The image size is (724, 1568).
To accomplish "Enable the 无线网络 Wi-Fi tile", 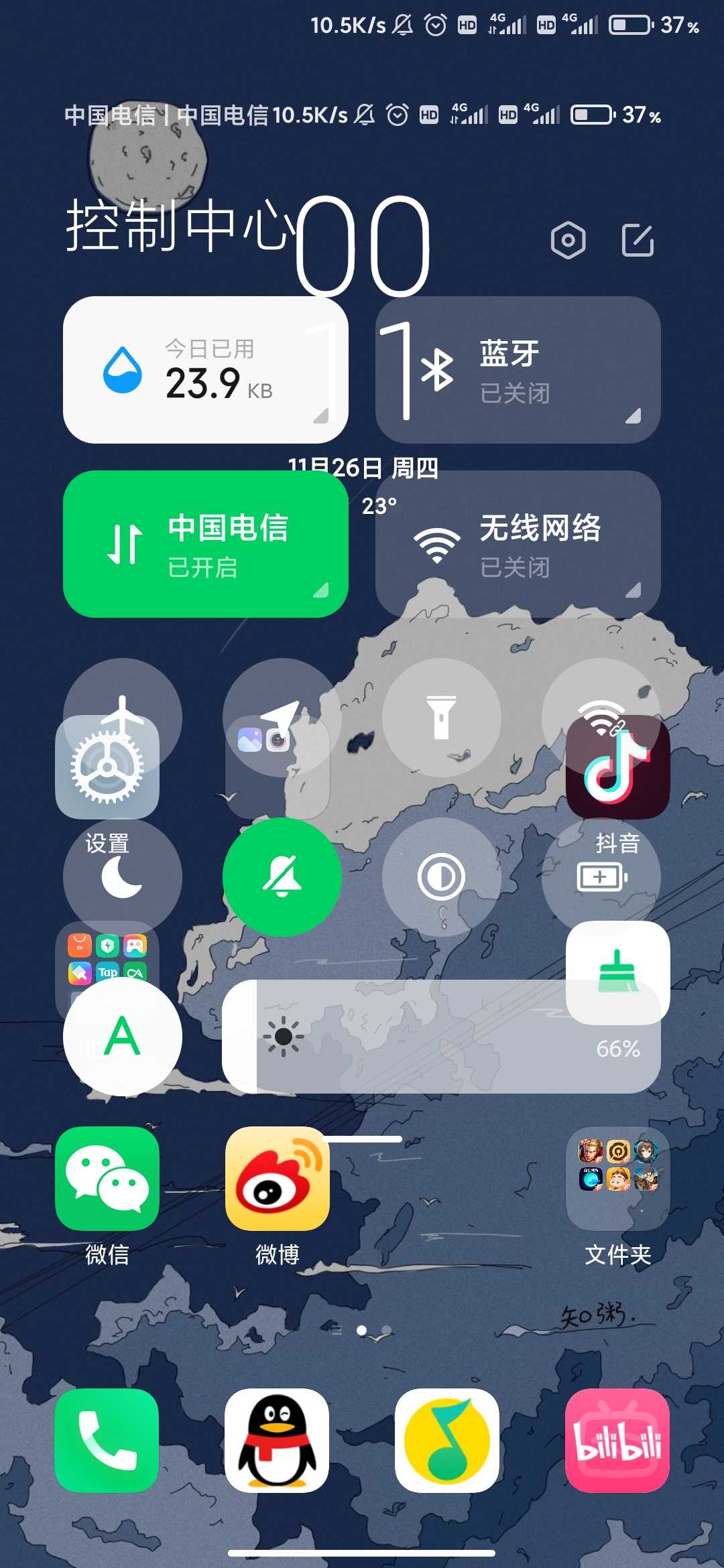I will [x=518, y=544].
